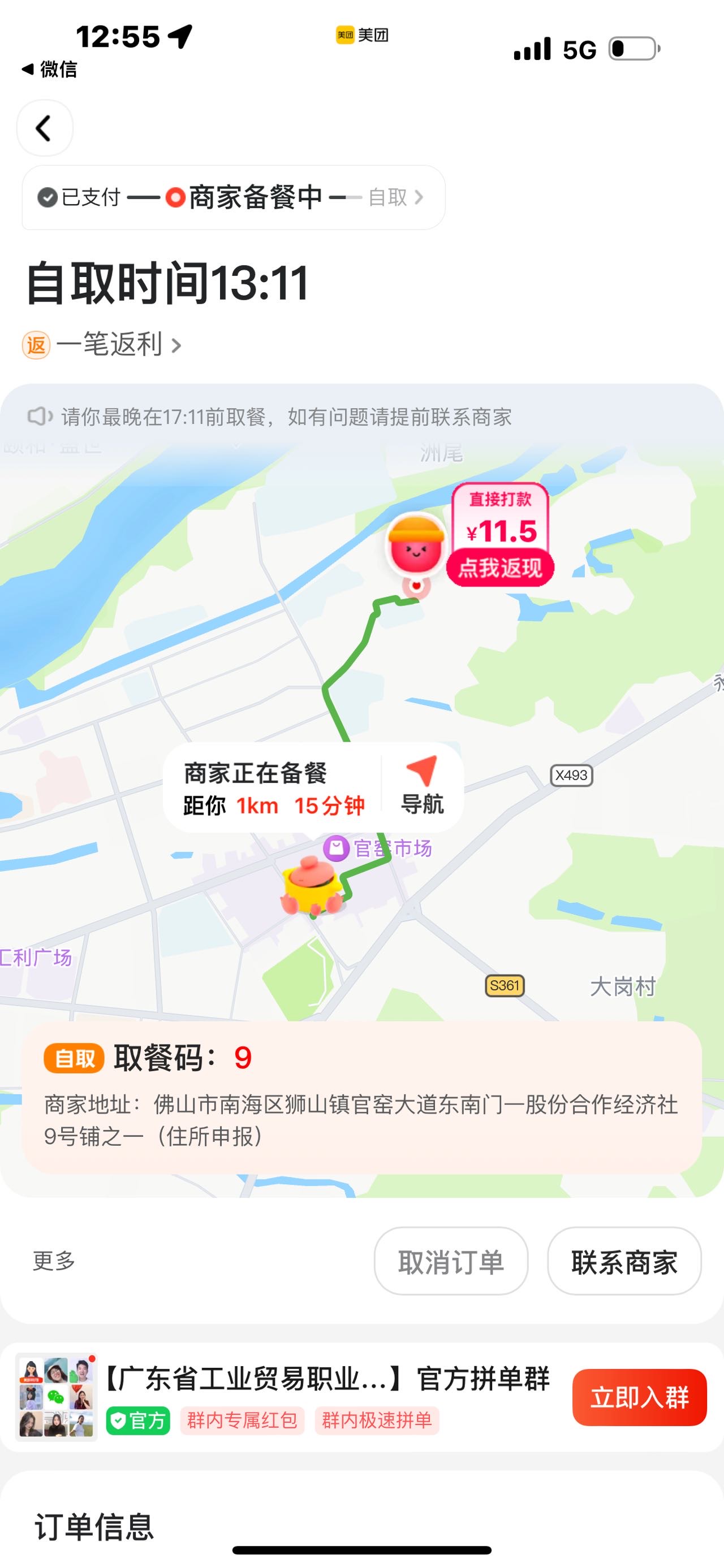Join the group with 立即入群

pos(639,1397)
